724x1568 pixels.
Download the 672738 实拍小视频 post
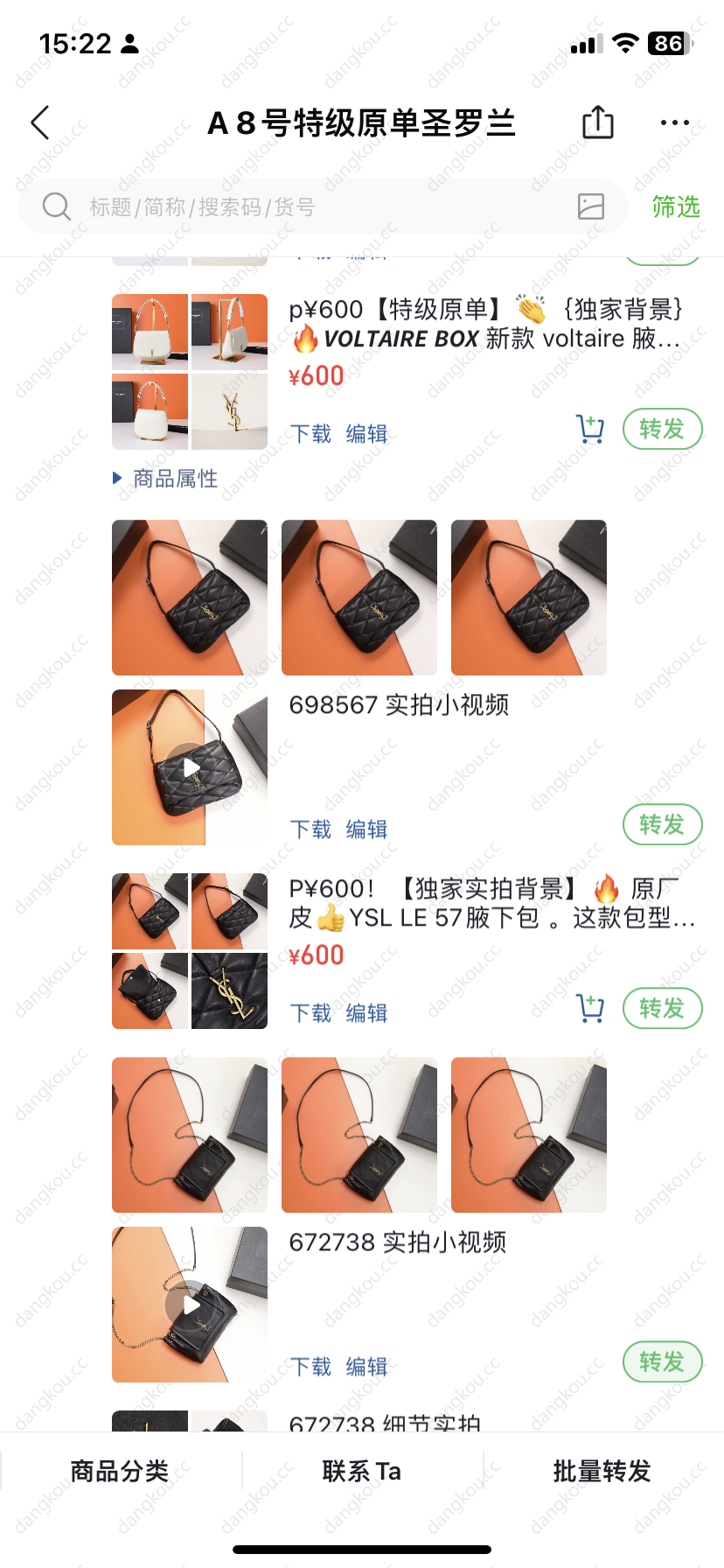tap(310, 1367)
